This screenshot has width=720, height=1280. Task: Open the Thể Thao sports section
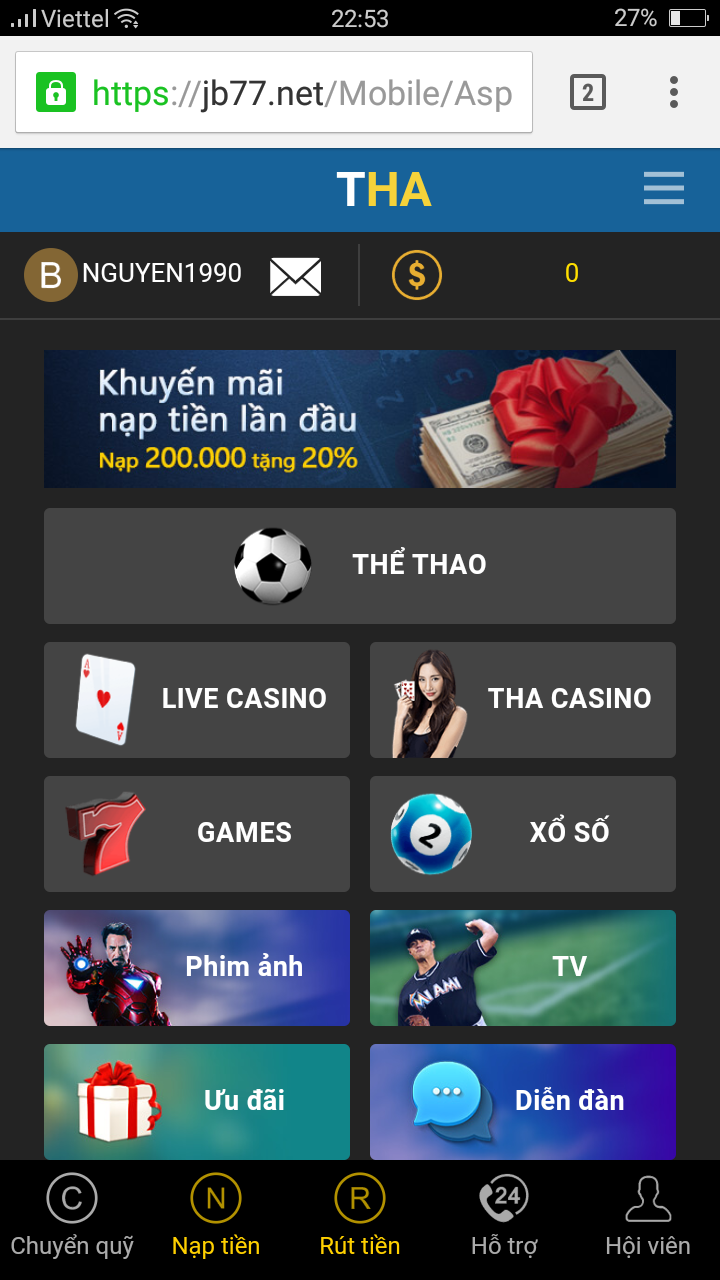click(360, 565)
